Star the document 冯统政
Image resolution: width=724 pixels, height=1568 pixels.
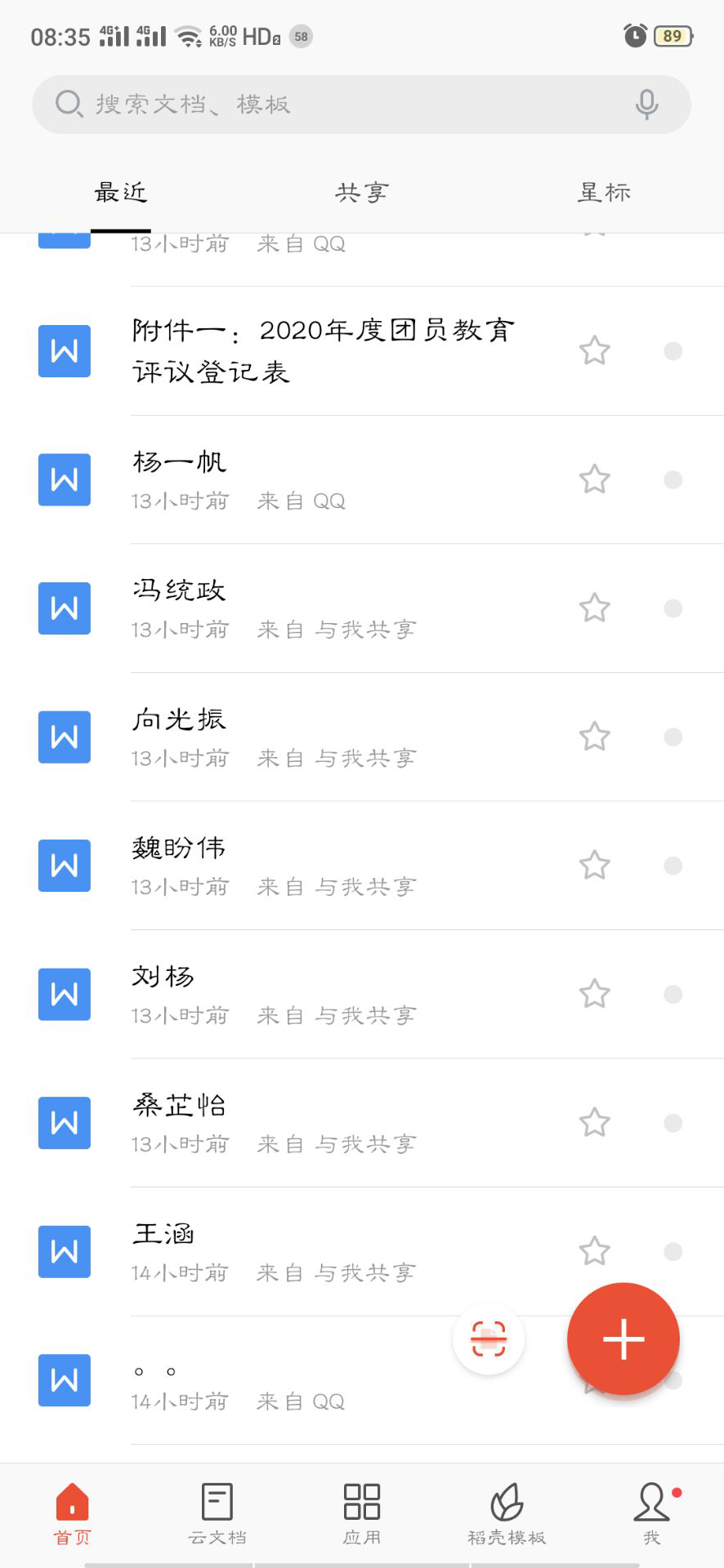[x=595, y=608]
